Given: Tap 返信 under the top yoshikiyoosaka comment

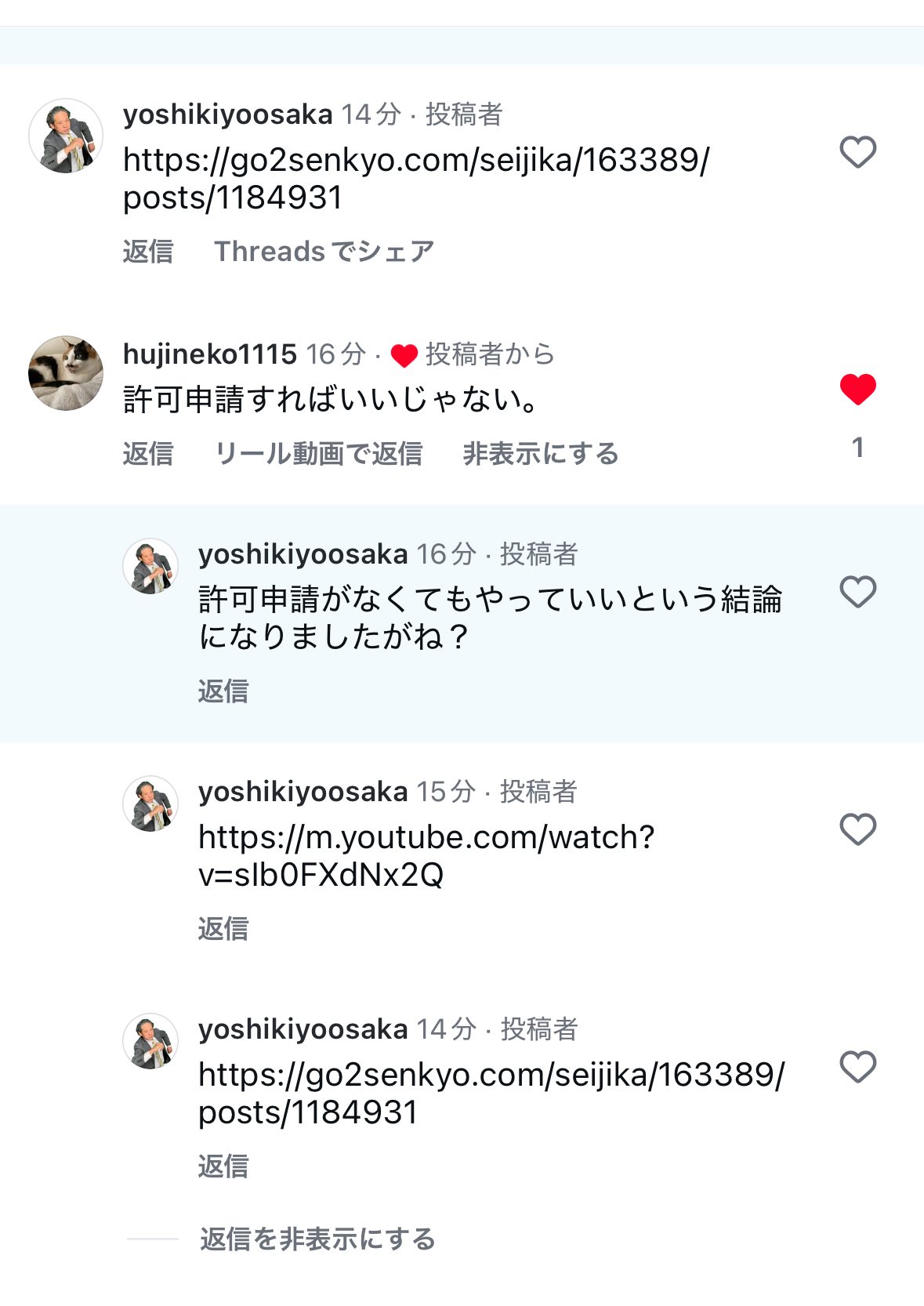Looking at the screenshot, I should pyautogui.click(x=148, y=252).
